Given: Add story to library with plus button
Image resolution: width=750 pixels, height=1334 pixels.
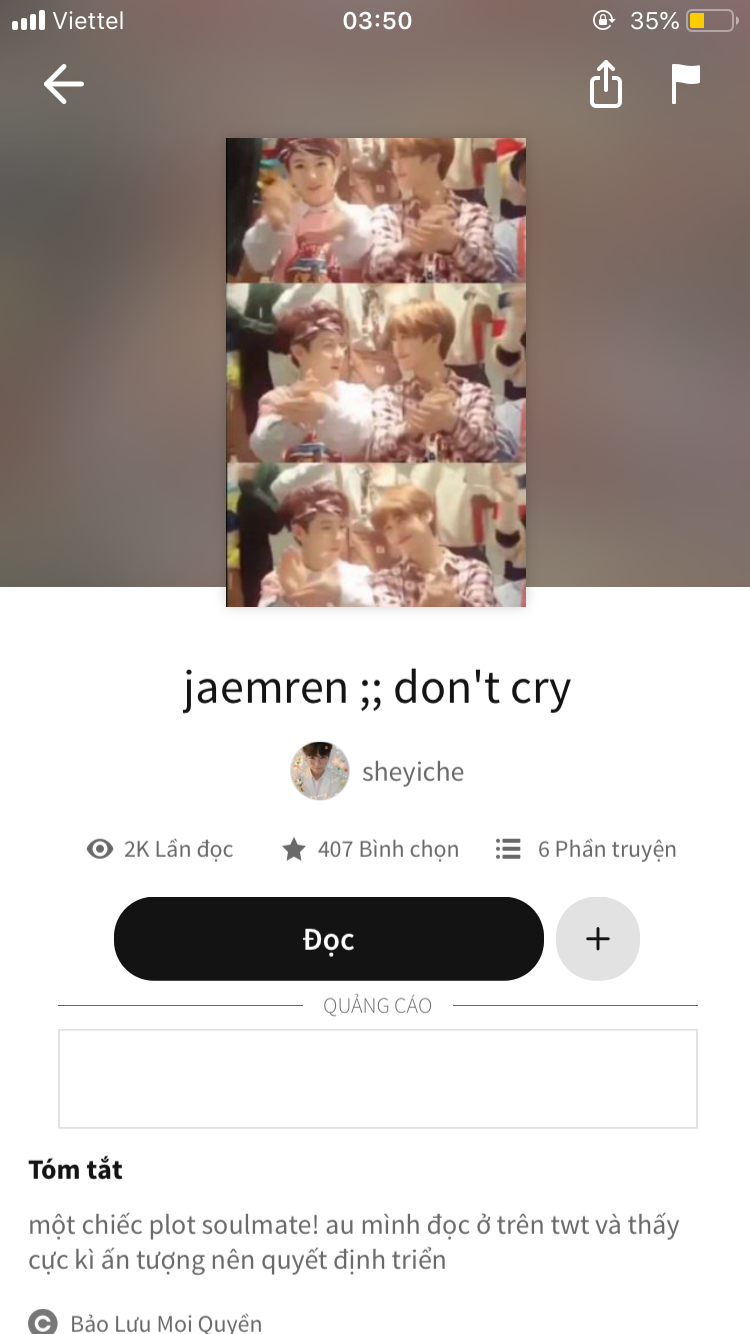Looking at the screenshot, I should pos(597,939).
